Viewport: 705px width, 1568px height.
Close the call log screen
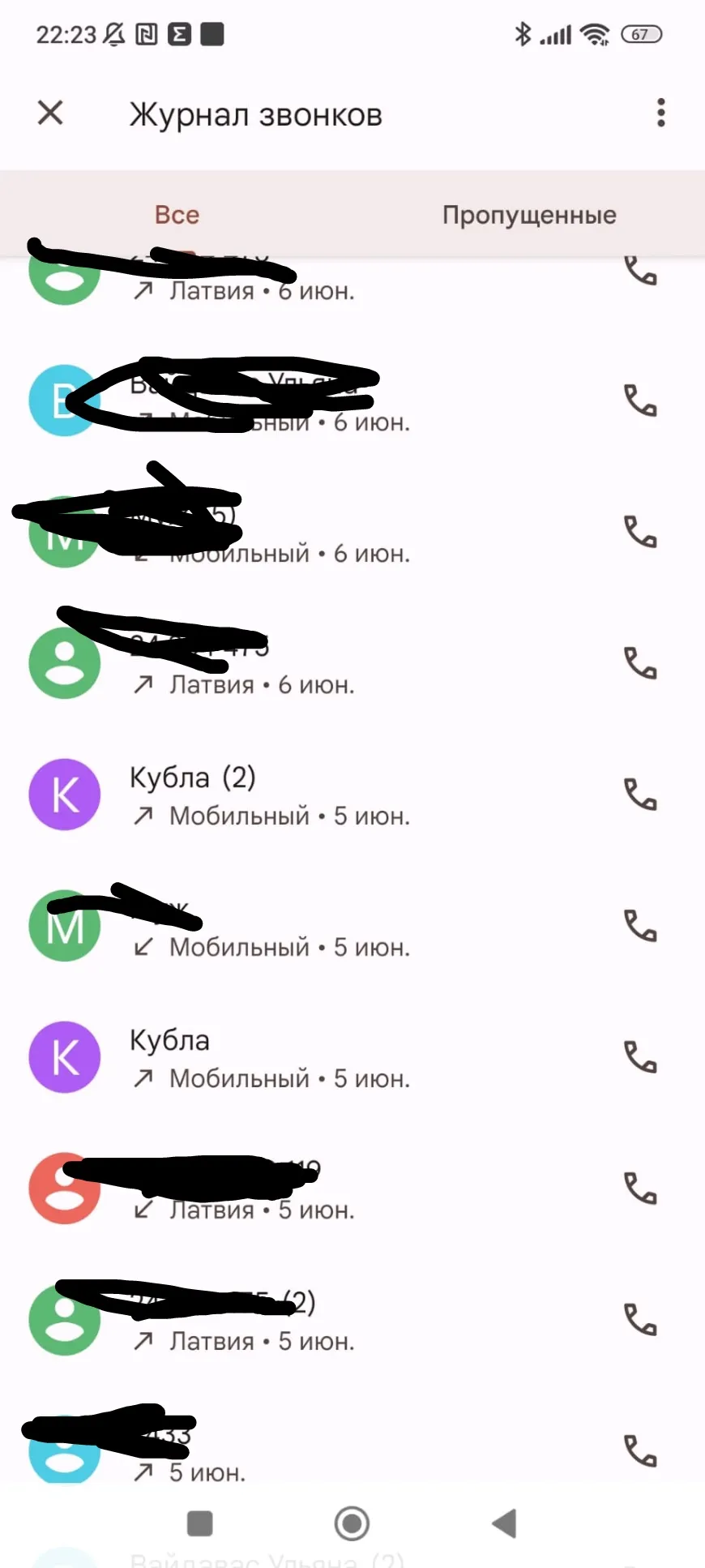pyautogui.click(x=50, y=113)
